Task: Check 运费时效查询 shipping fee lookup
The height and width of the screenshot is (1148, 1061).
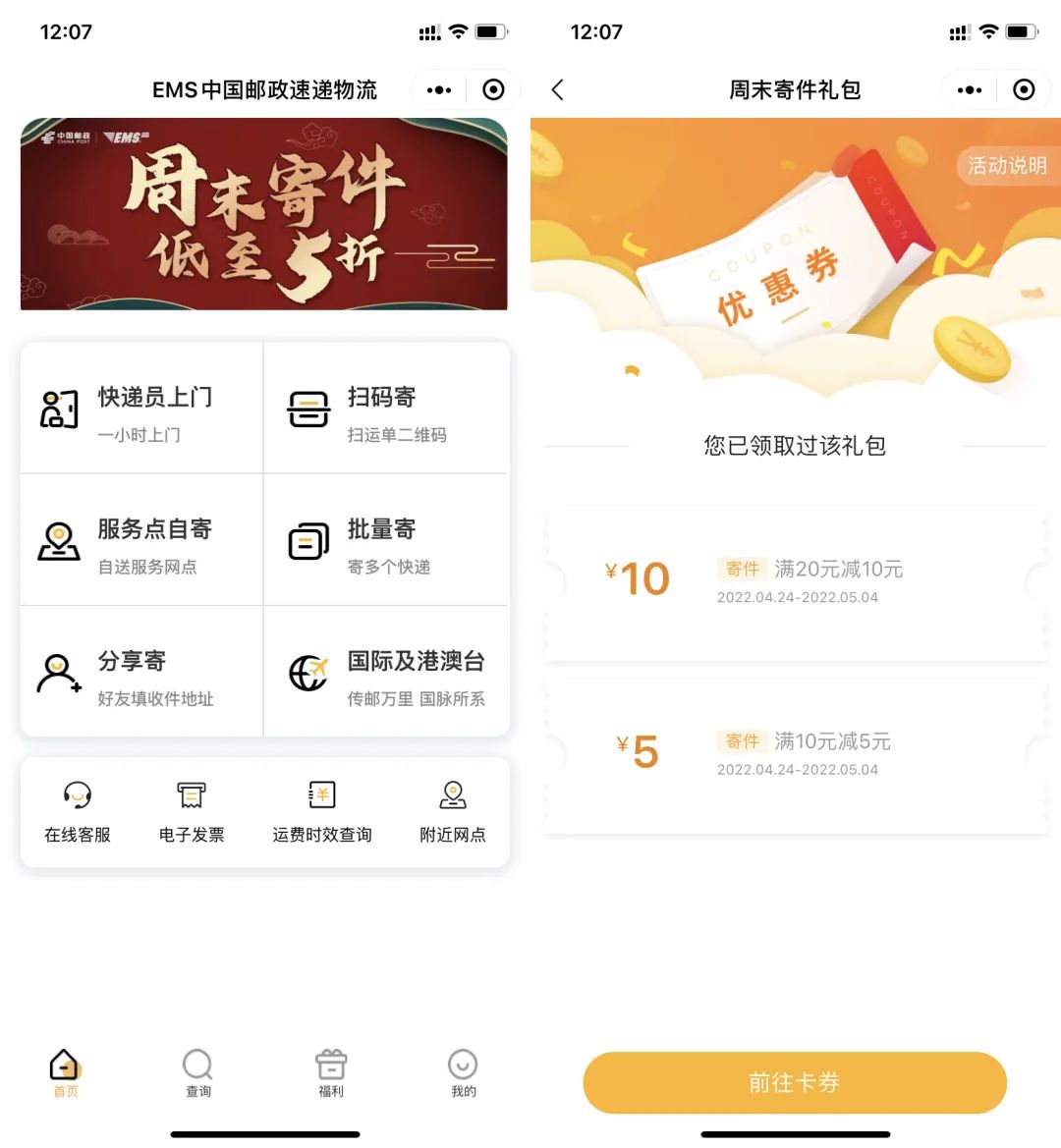Action: click(322, 811)
